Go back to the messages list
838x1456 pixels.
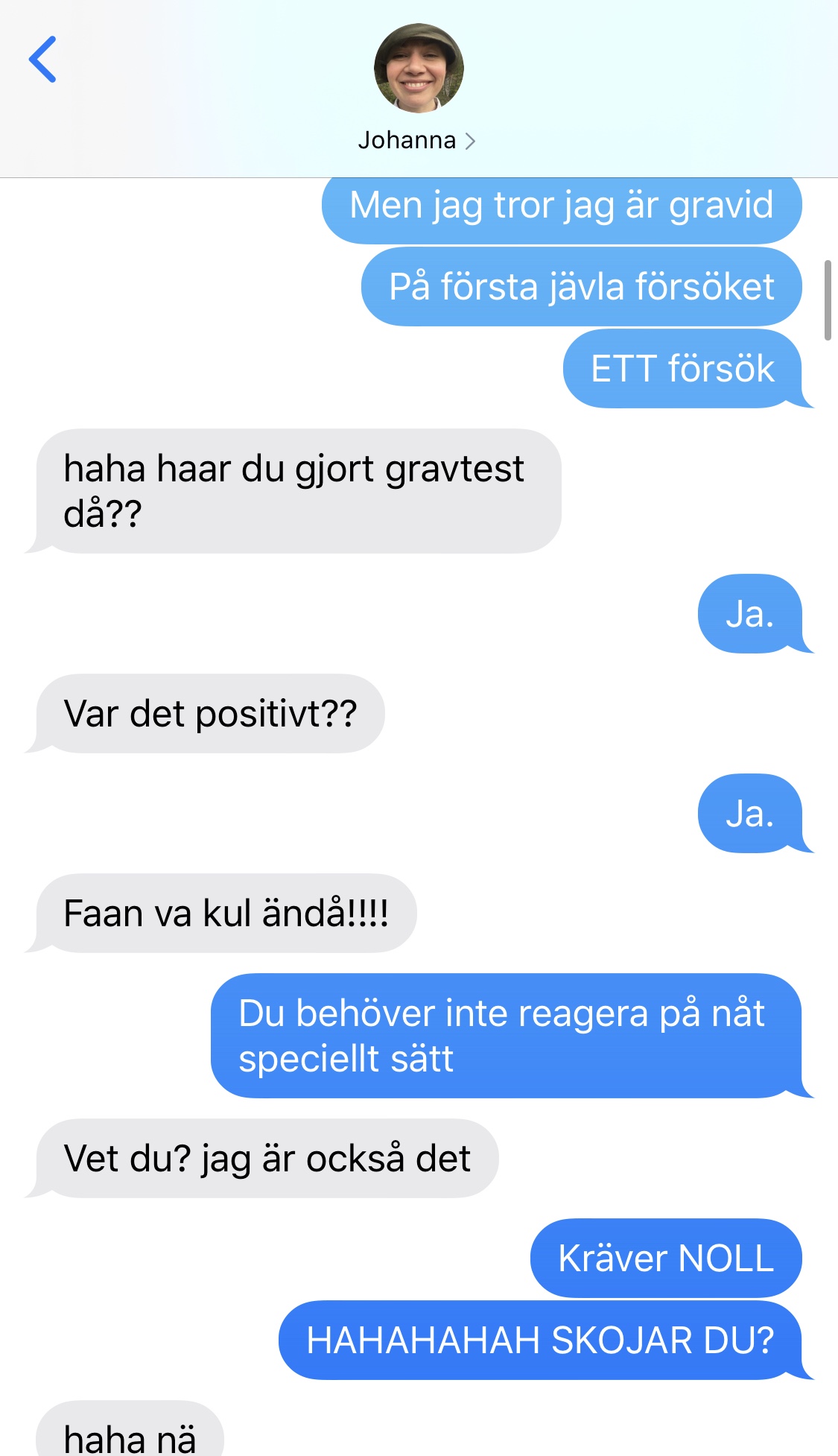(x=42, y=59)
